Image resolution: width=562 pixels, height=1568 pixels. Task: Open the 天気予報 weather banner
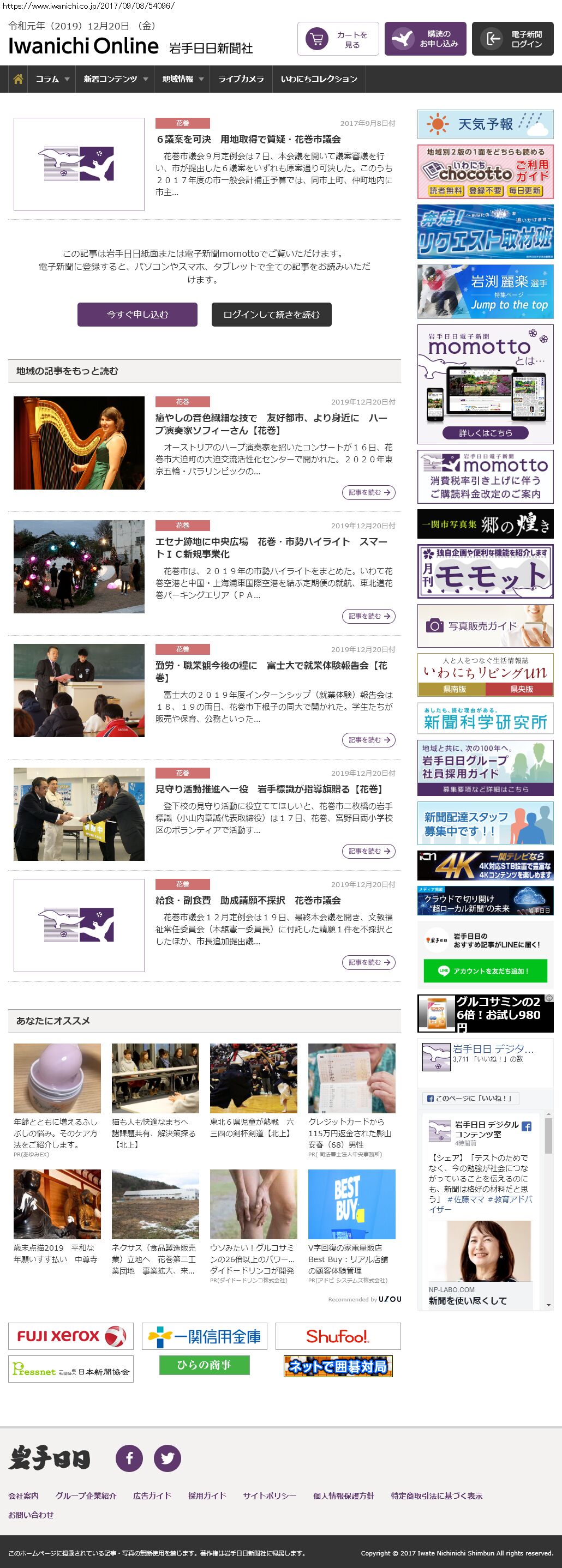485,125
